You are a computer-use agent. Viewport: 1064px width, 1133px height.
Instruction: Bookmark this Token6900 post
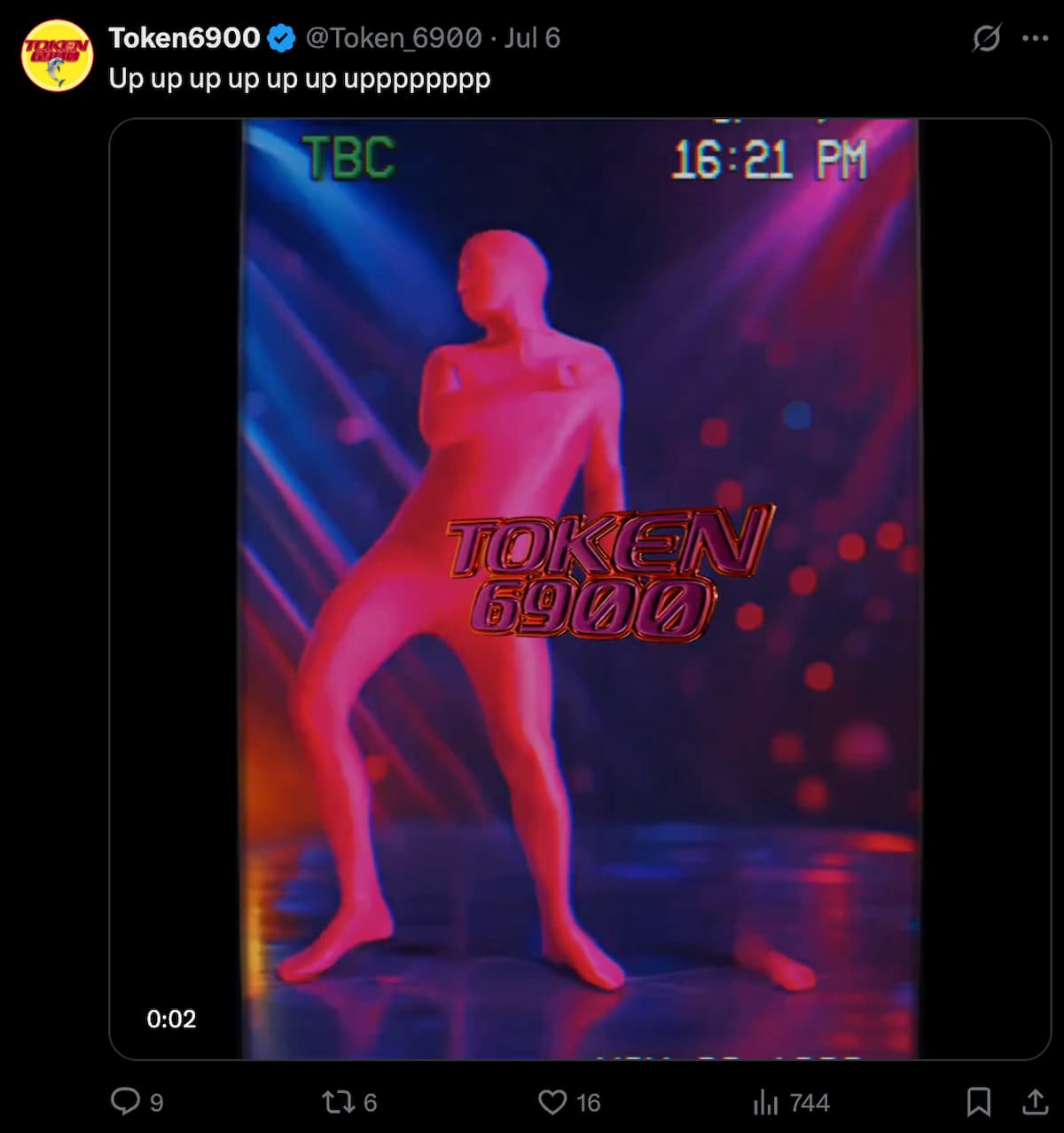[978, 1102]
